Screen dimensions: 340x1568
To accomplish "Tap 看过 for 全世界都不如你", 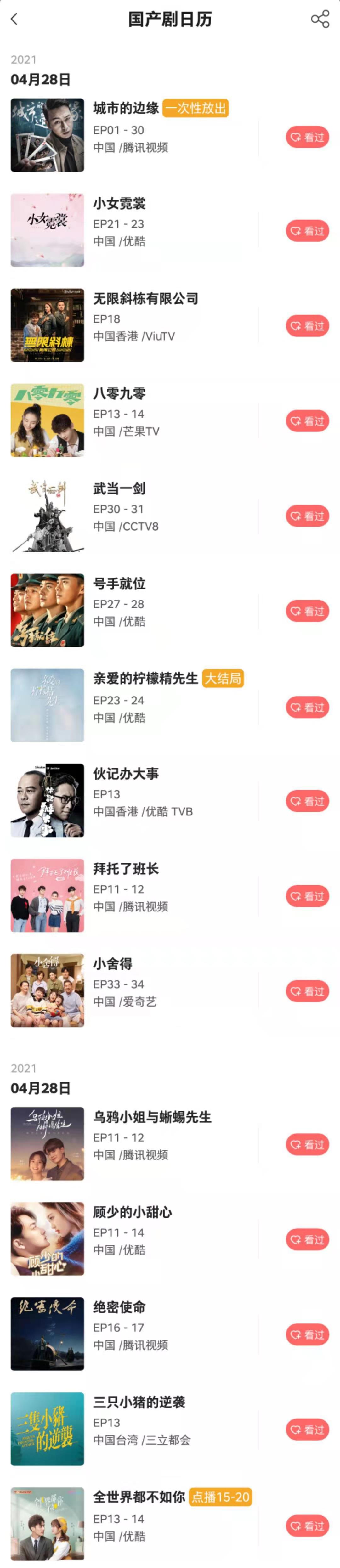I will coord(307,1526).
